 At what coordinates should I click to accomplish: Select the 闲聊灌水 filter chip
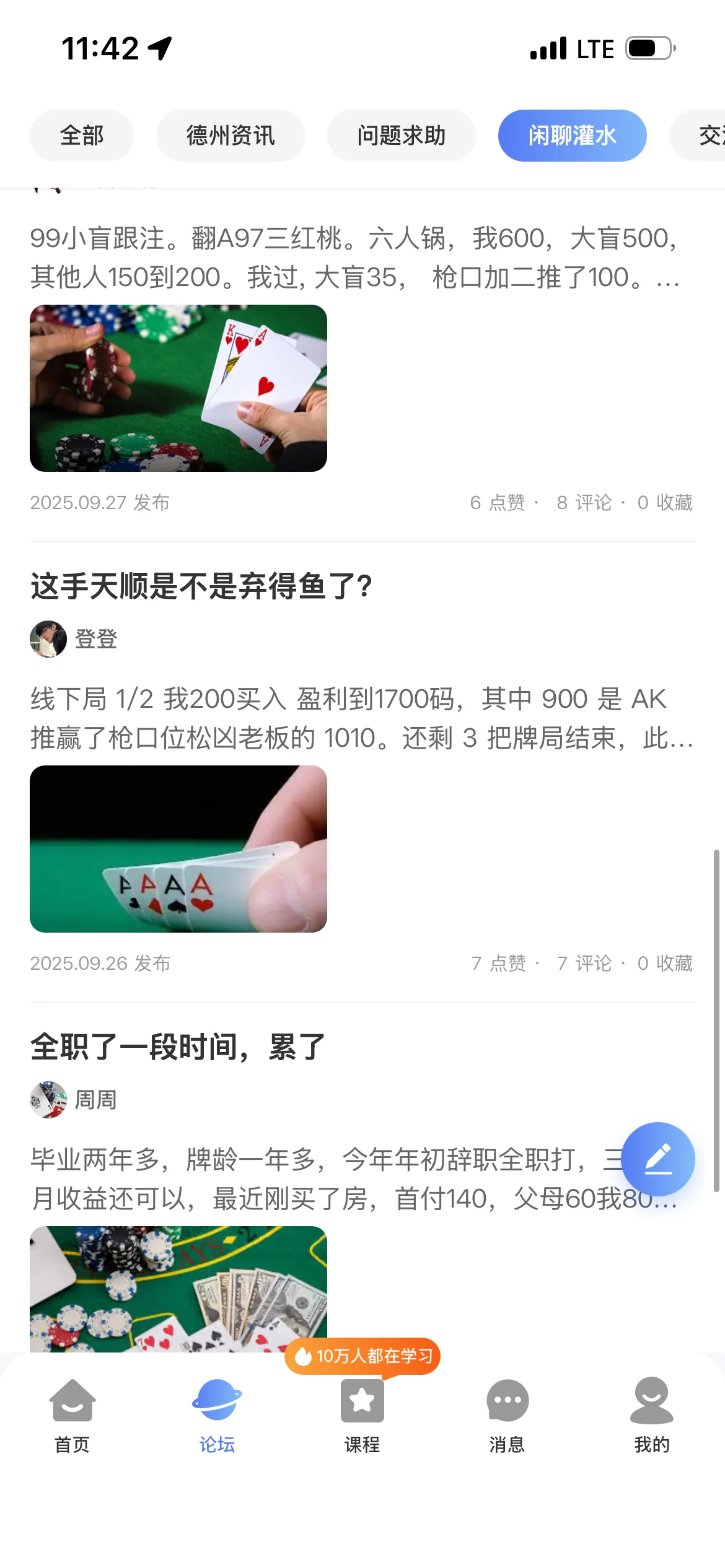pyautogui.click(x=572, y=135)
